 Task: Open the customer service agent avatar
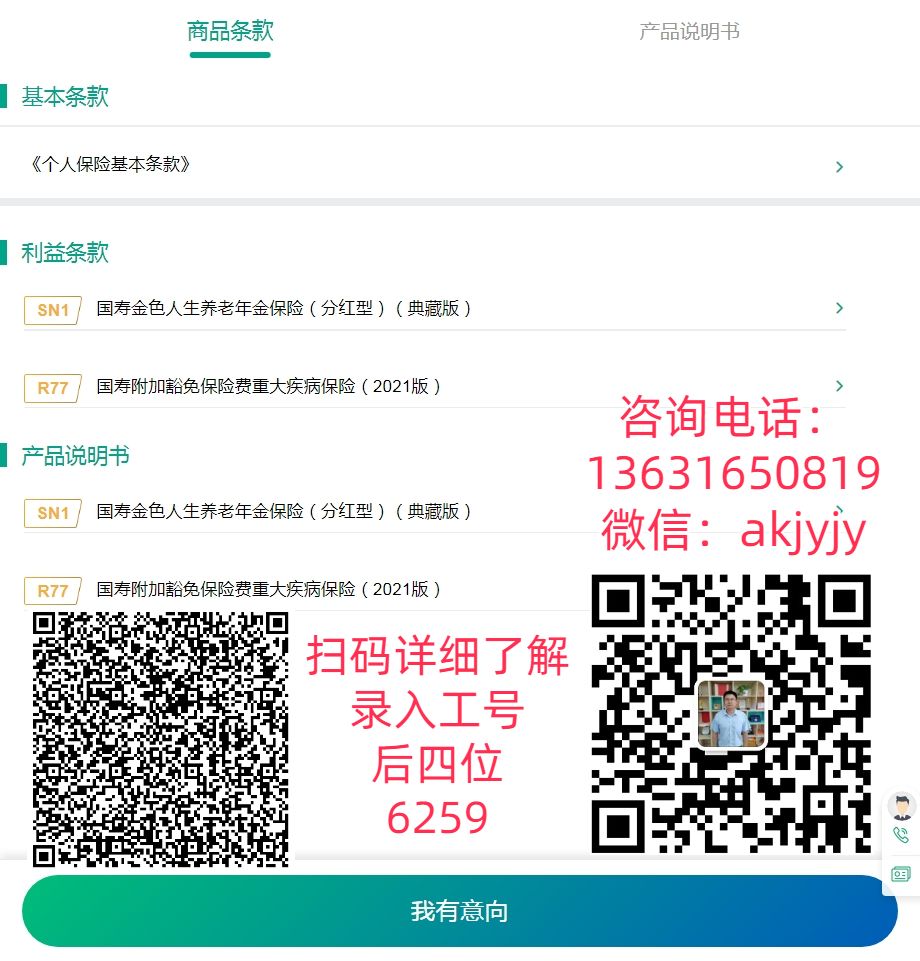point(902,806)
